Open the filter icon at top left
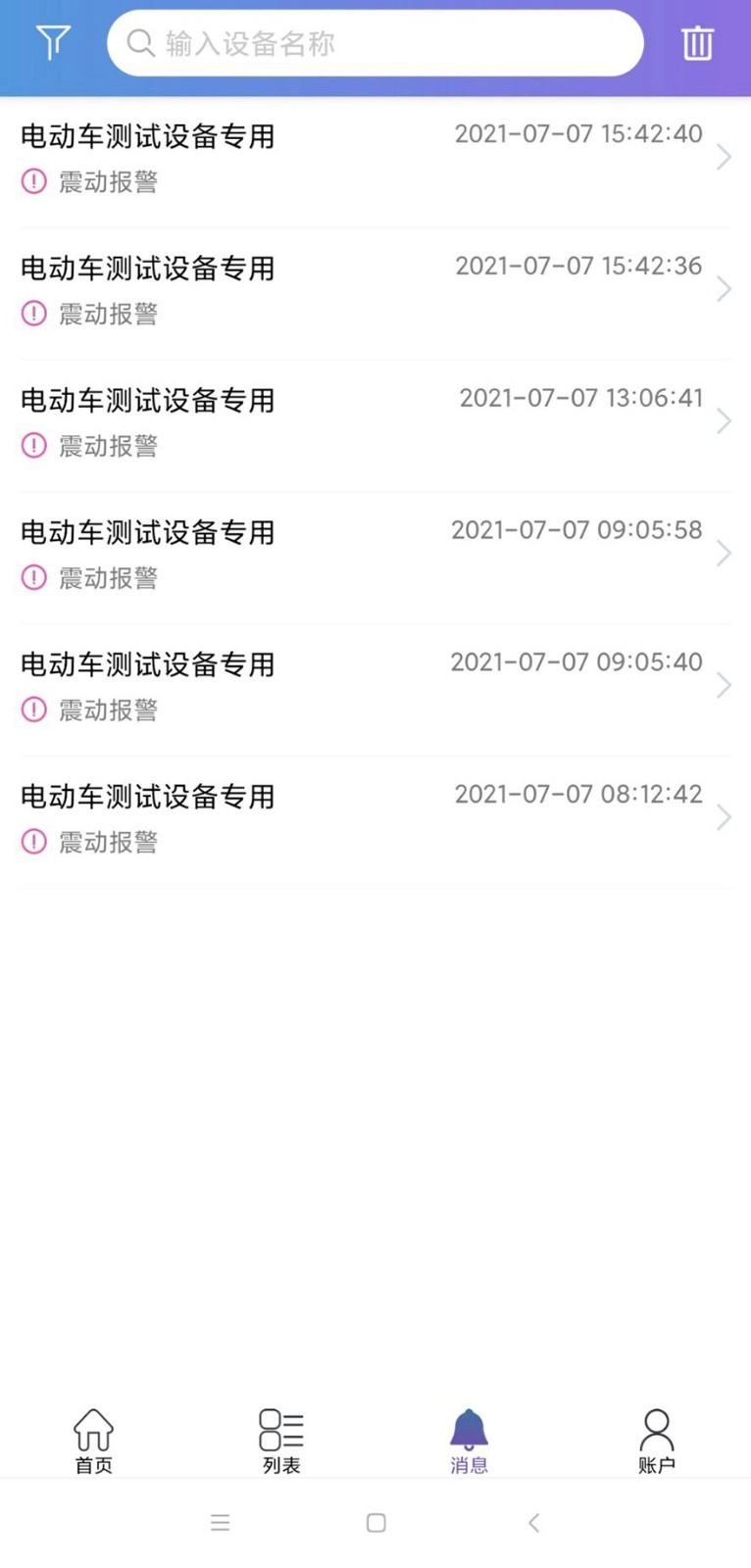Screen dimensions: 751x1568 coord(52,42)
